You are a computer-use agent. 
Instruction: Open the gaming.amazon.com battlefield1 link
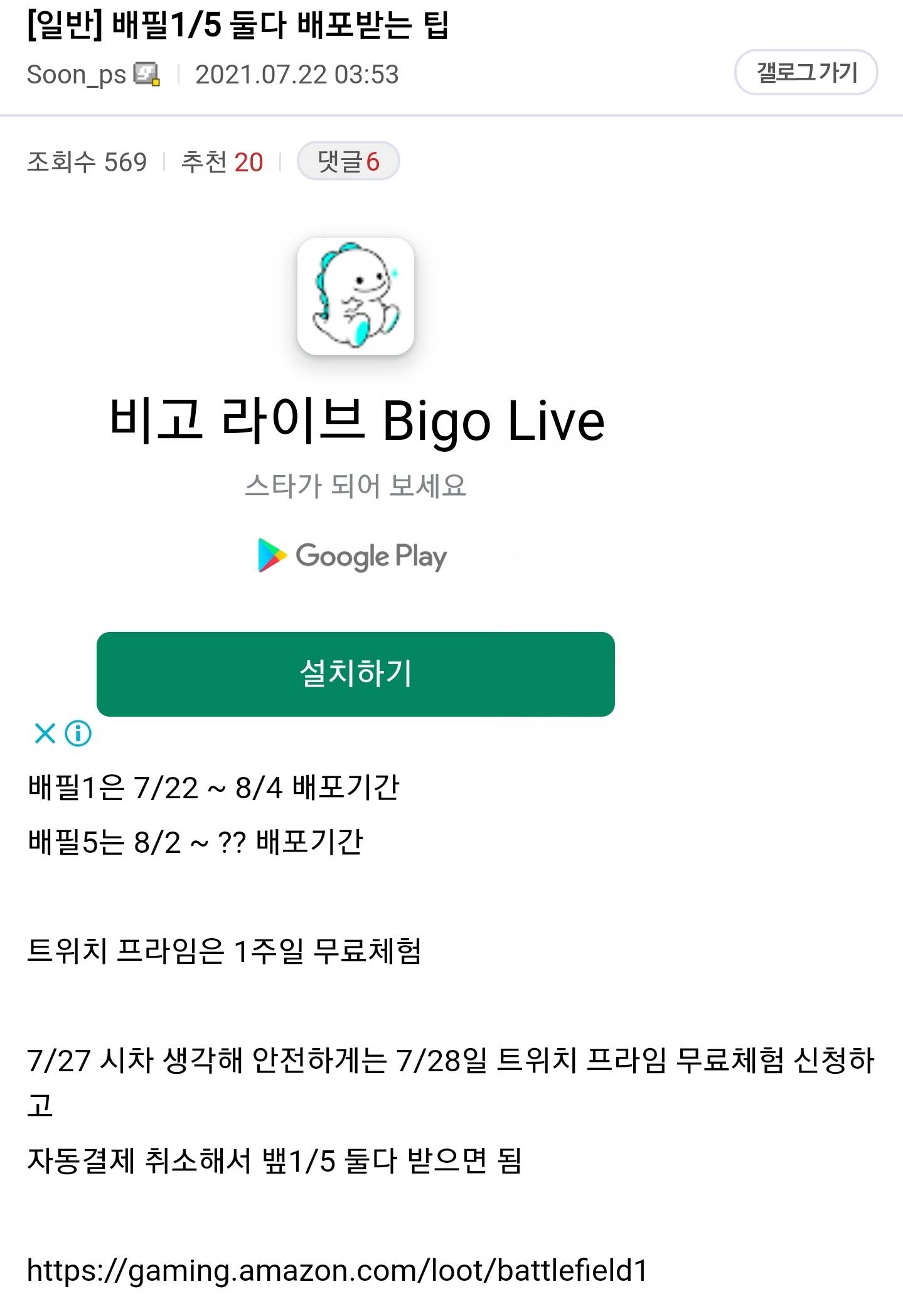pos(337,1271)
